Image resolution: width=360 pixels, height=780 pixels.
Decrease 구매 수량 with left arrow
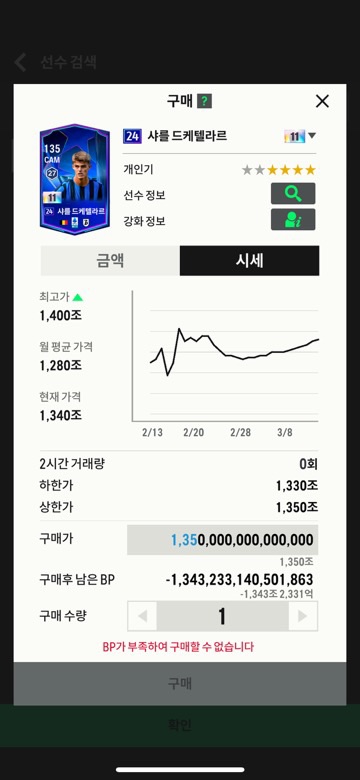tap(142, 616)
